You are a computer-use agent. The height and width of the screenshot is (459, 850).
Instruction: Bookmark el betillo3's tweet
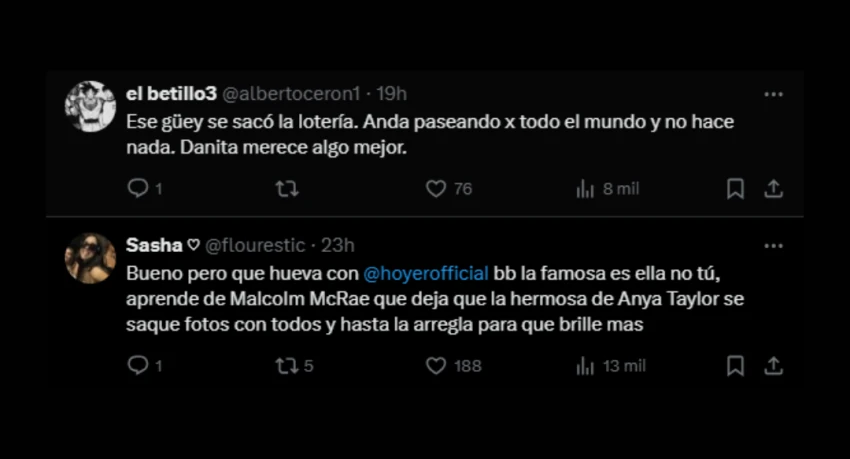tap(735, 188)
